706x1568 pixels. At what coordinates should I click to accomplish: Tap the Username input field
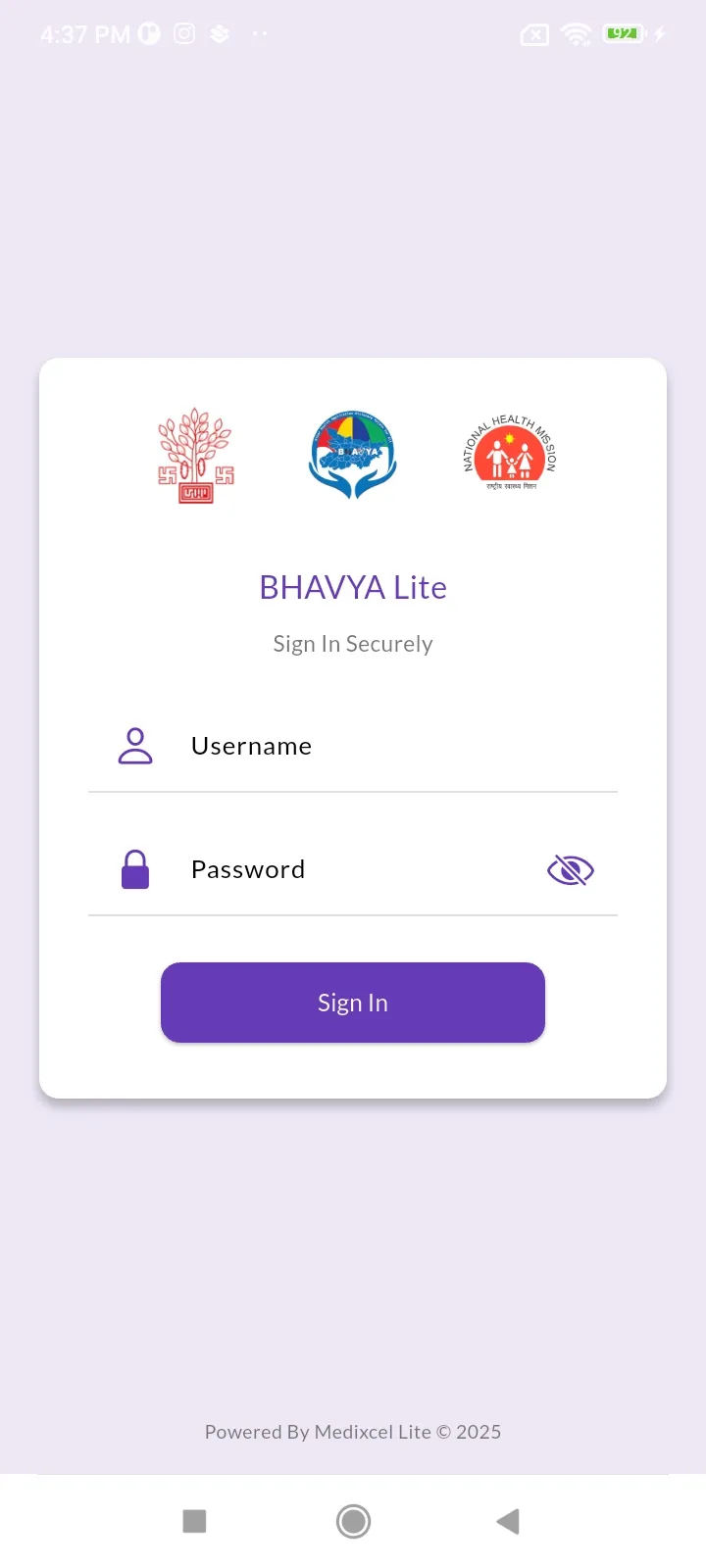click(392, 746)
